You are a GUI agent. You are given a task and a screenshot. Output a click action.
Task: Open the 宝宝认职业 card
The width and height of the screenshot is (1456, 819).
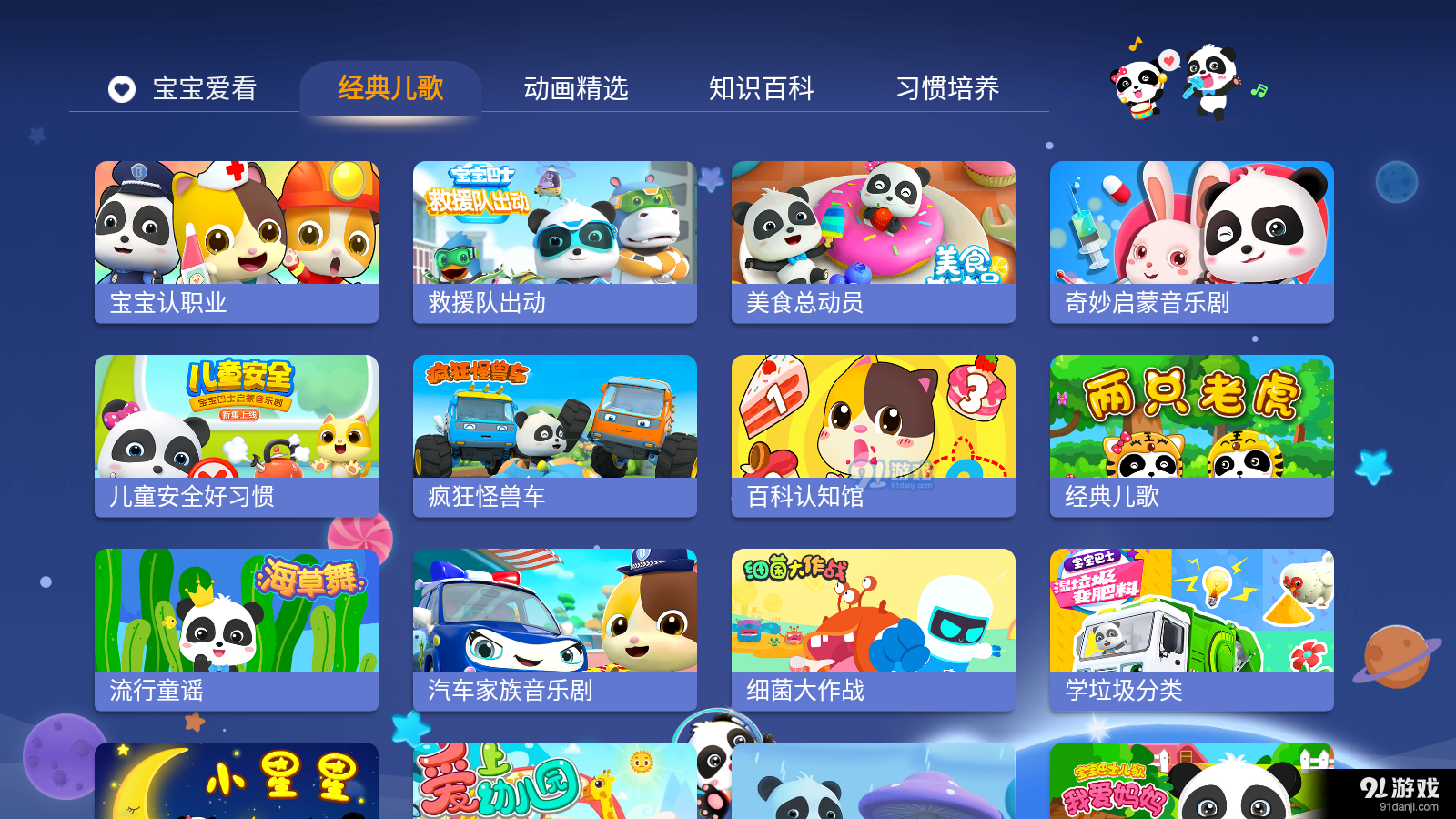237,241
